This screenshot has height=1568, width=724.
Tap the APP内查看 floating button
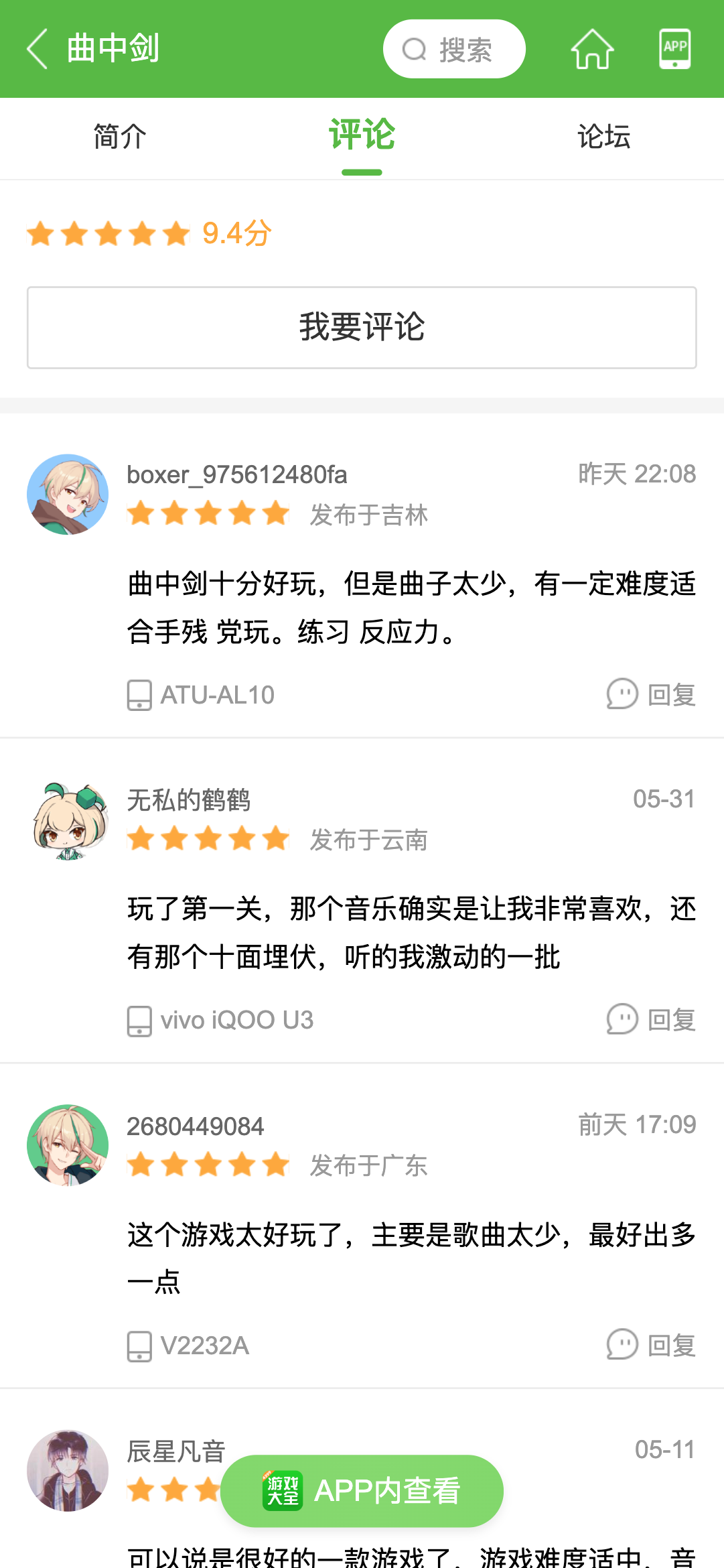pyautogui.click(x=388, y=1491)
